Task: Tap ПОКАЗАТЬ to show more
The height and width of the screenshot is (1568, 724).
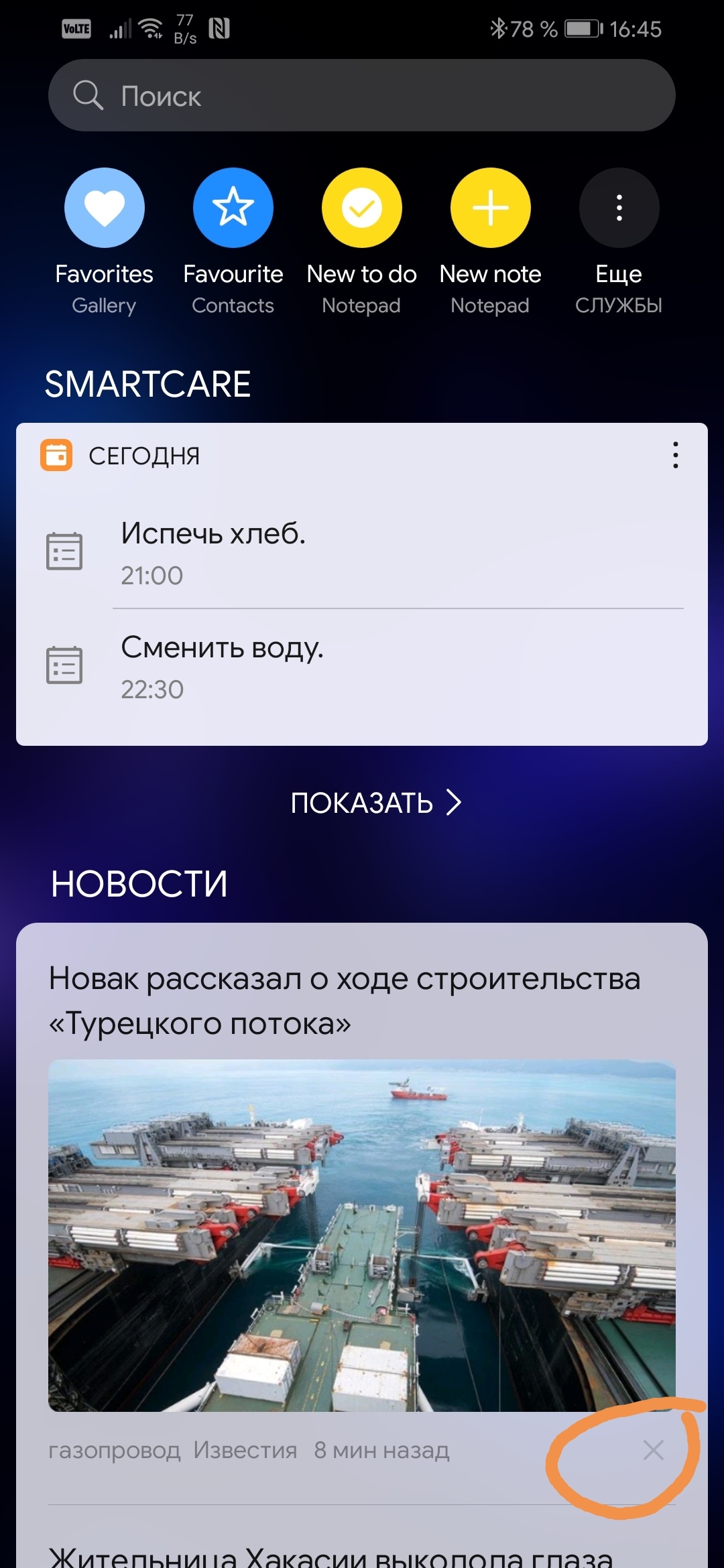Action: point(375,803)
